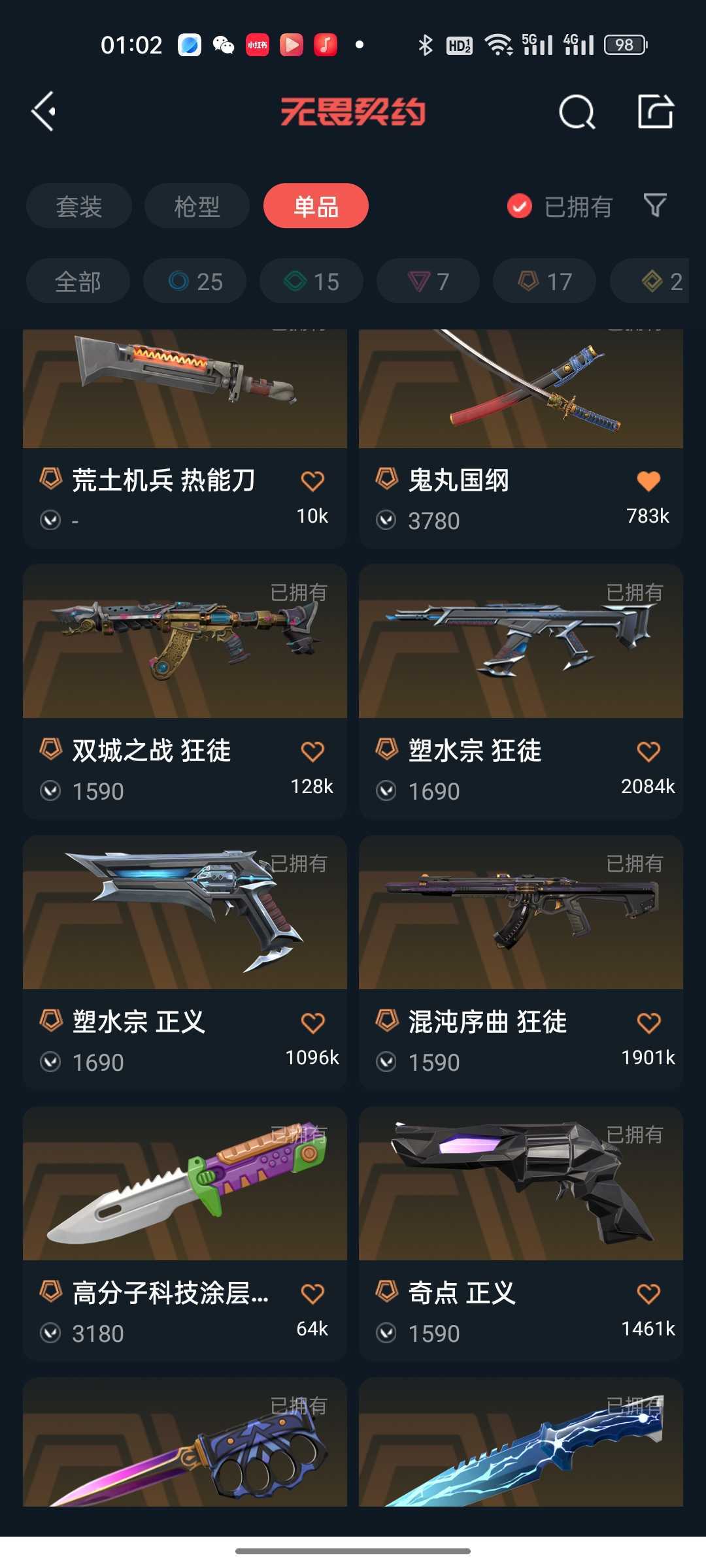Switch to the 枪型 tab

point(197,206)
